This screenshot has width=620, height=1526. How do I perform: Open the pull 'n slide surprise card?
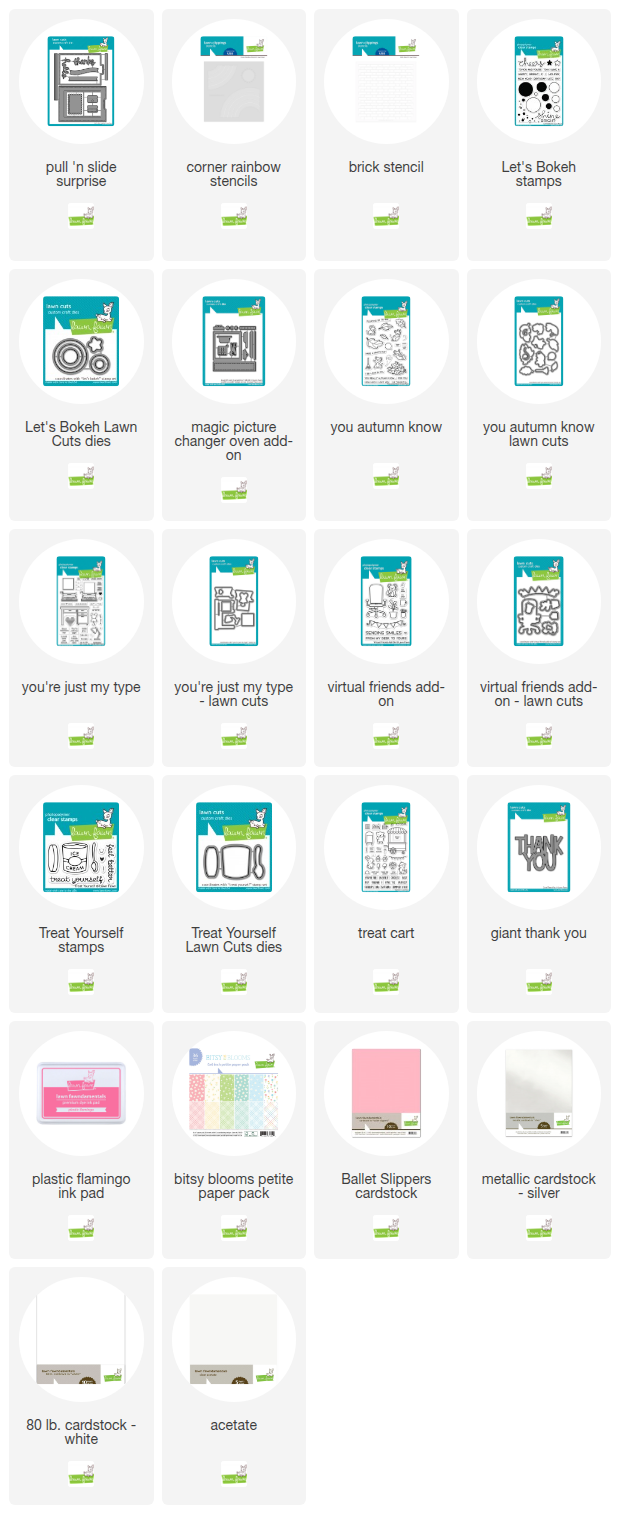81,82
